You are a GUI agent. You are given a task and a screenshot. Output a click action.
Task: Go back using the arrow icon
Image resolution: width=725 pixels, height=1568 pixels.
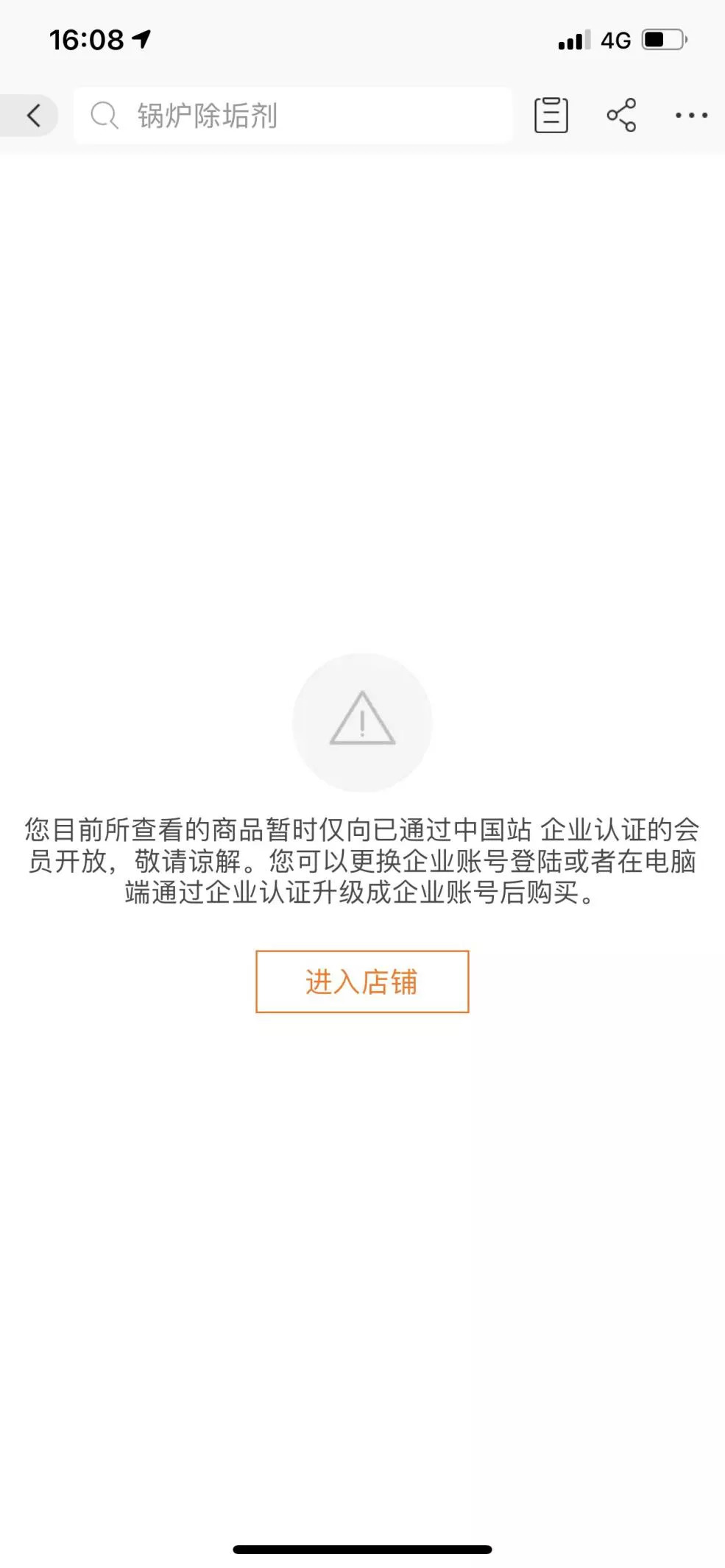tap(33, 116)
